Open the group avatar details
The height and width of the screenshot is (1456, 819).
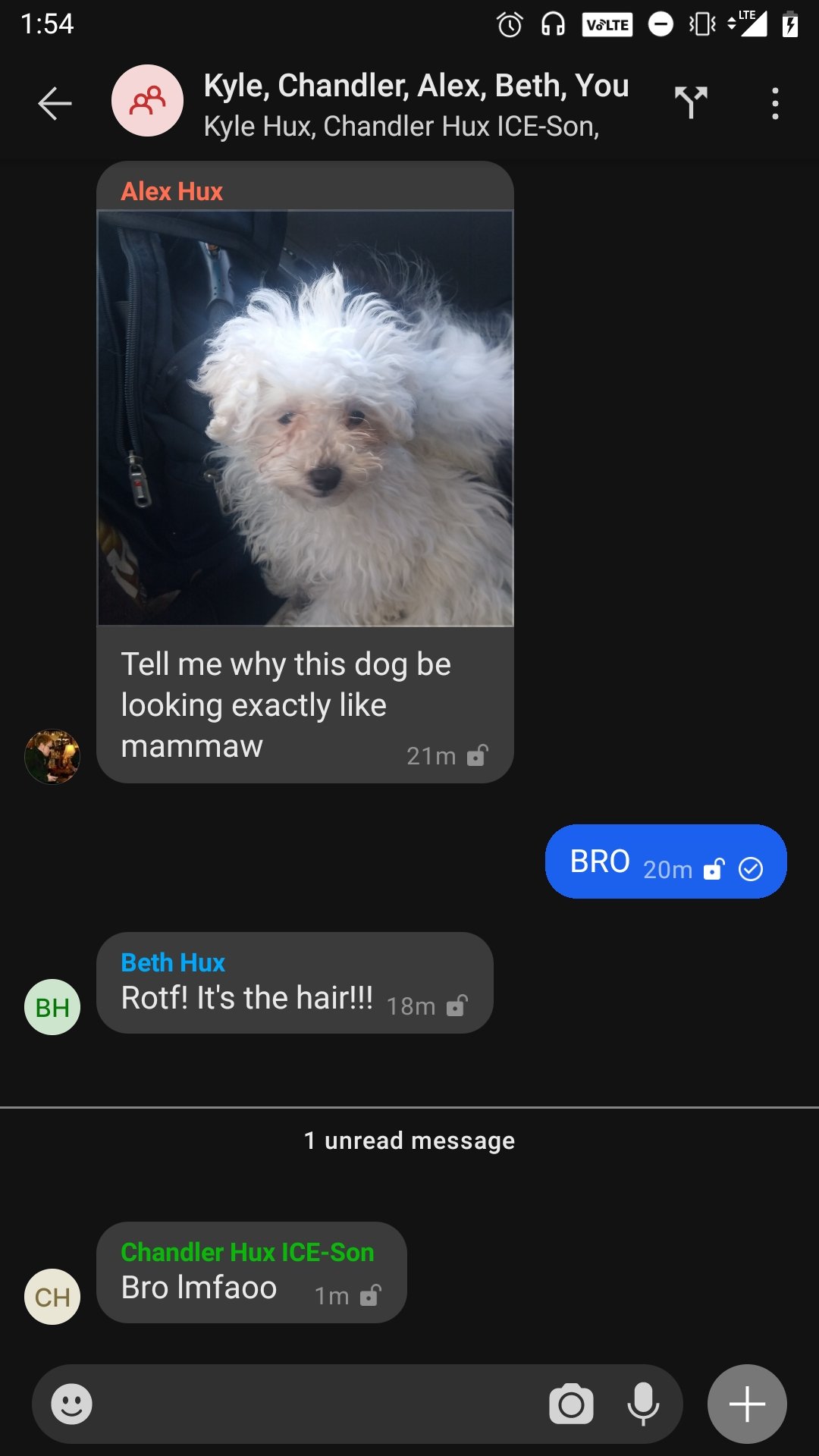point(147,101)
